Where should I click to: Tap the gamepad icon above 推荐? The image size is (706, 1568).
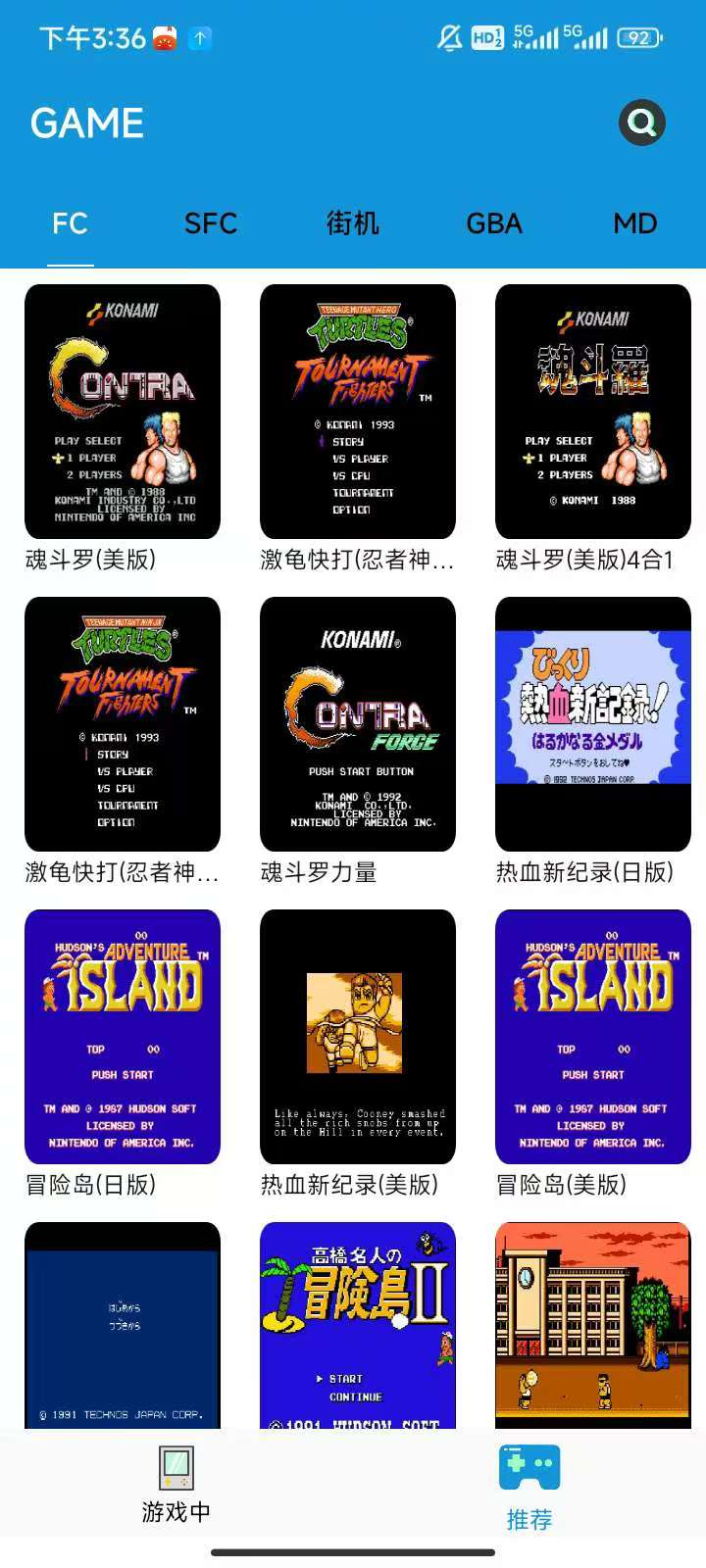(x=529, y=1465)
